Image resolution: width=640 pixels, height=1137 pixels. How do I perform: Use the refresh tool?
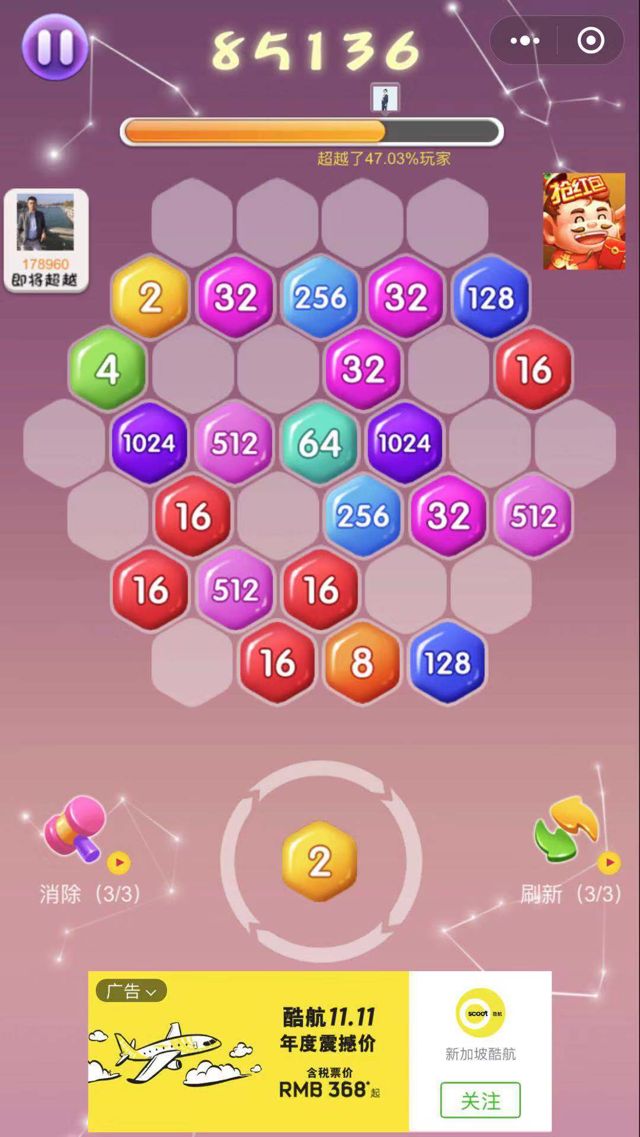pos(566,832)
